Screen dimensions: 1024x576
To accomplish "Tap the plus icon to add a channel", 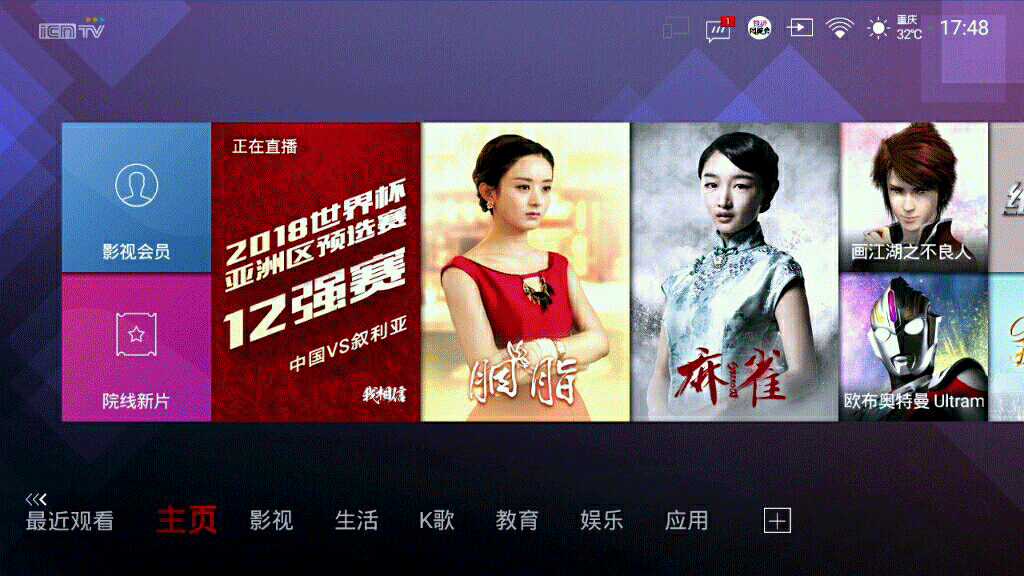I will [777, 521].
